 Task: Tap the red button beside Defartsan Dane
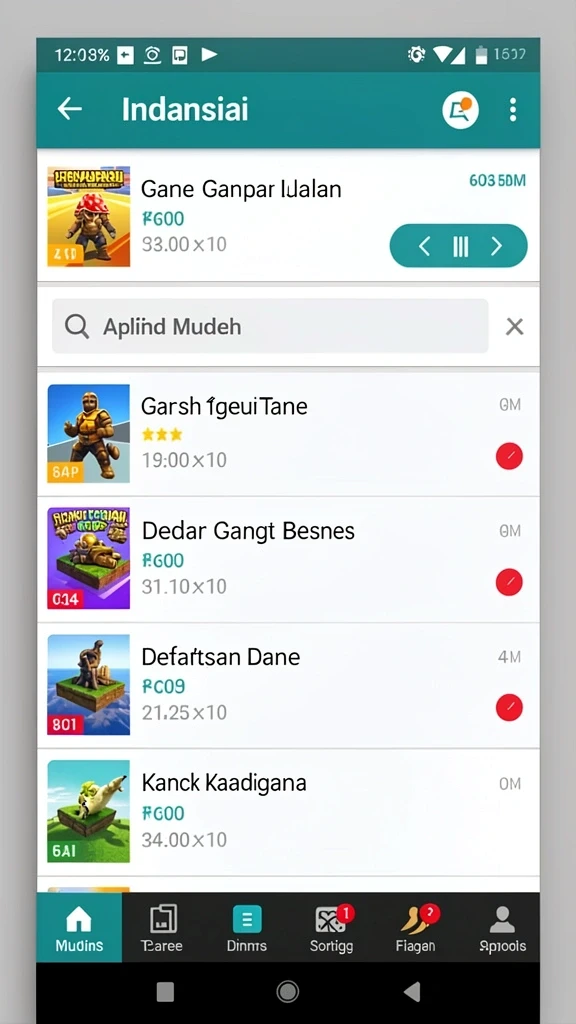pos(509,707)
